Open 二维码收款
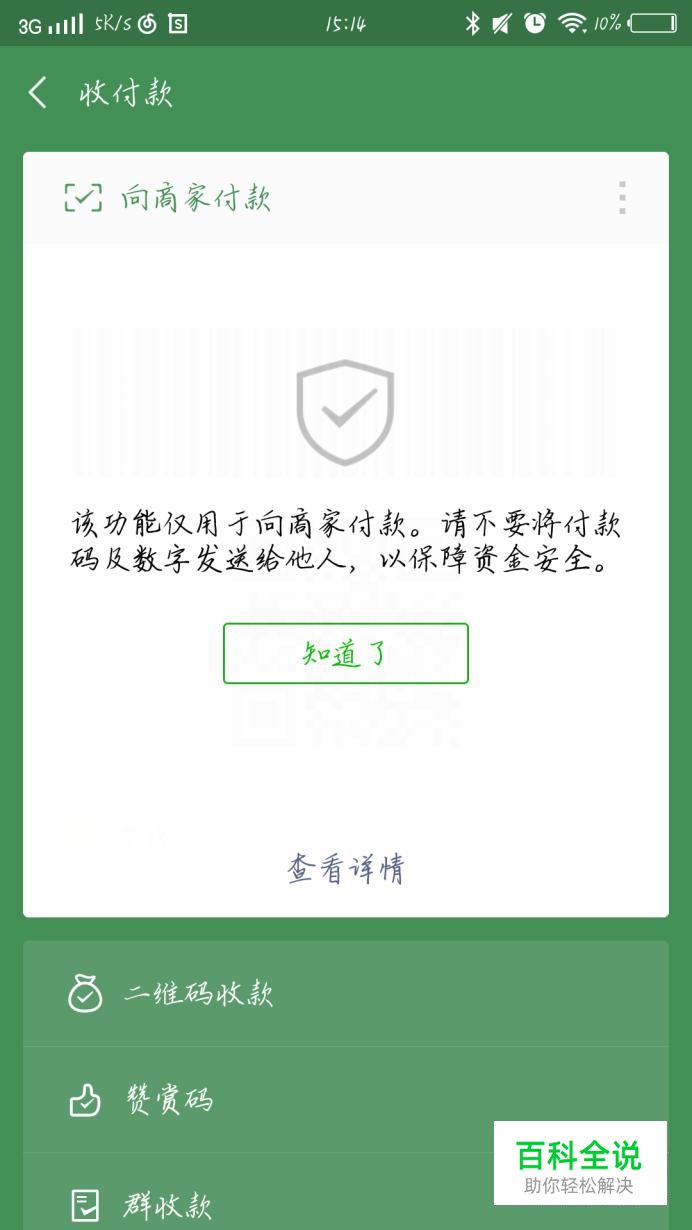Viewport: 692px width, 1230px height. [346, 994]
